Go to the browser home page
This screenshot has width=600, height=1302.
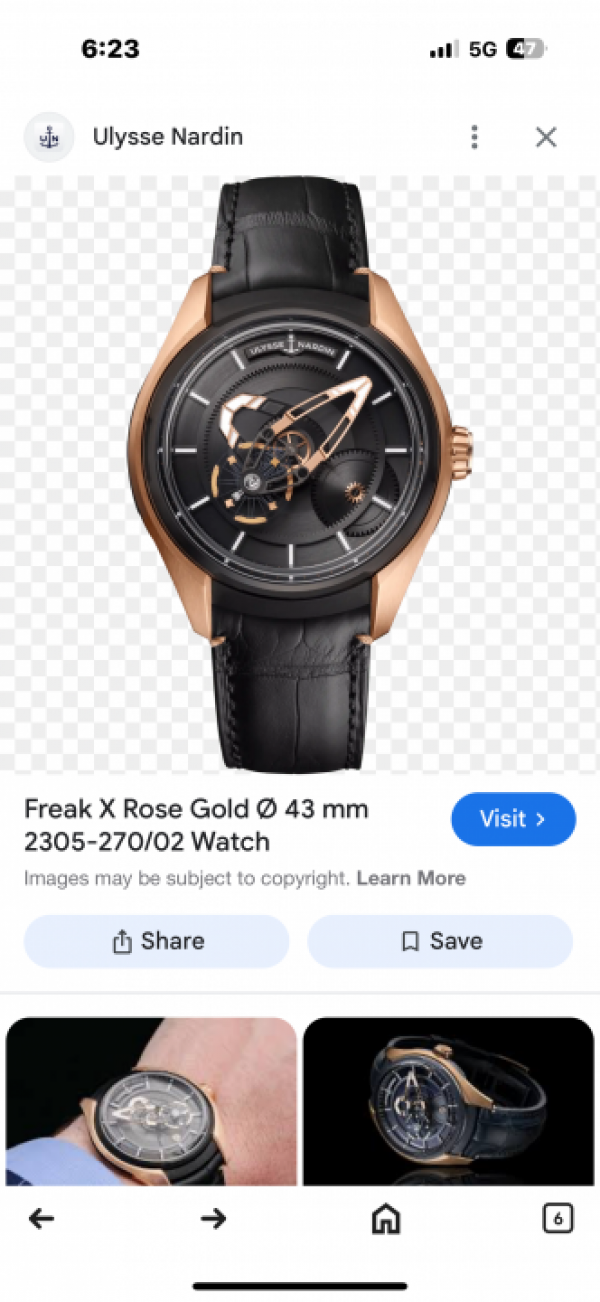pyautogui.click(x=385, y=1218)
